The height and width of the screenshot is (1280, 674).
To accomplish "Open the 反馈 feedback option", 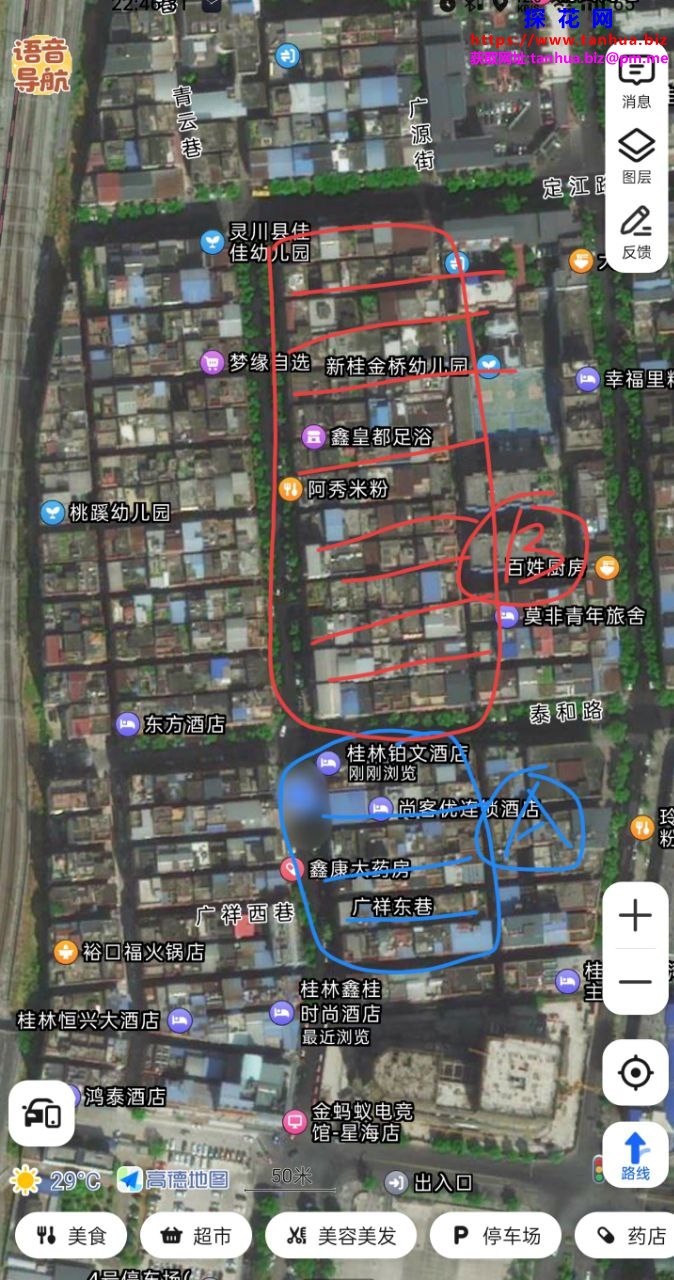I will pos(636,232).
